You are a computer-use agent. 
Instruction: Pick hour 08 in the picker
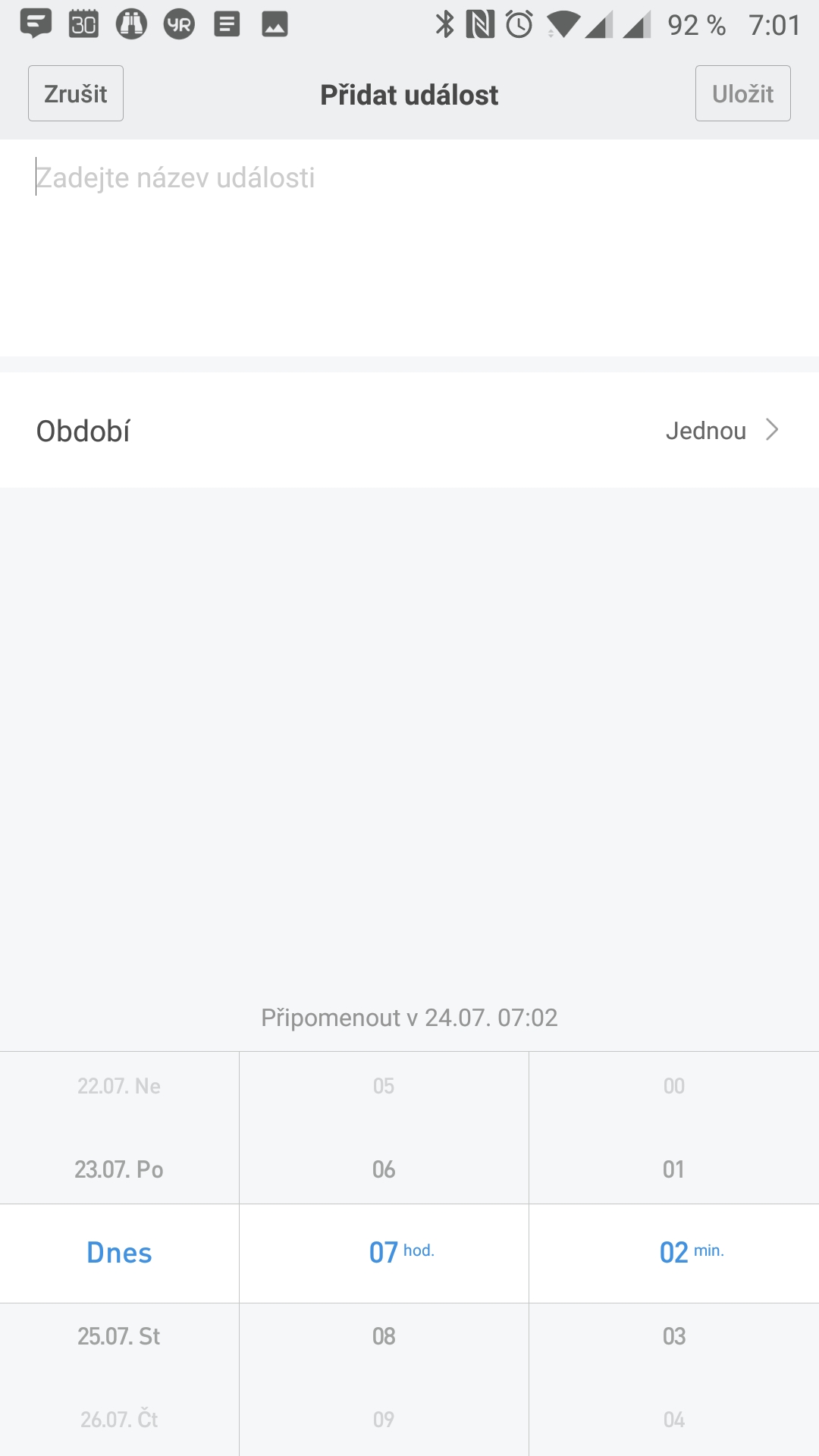[384, 1336]
